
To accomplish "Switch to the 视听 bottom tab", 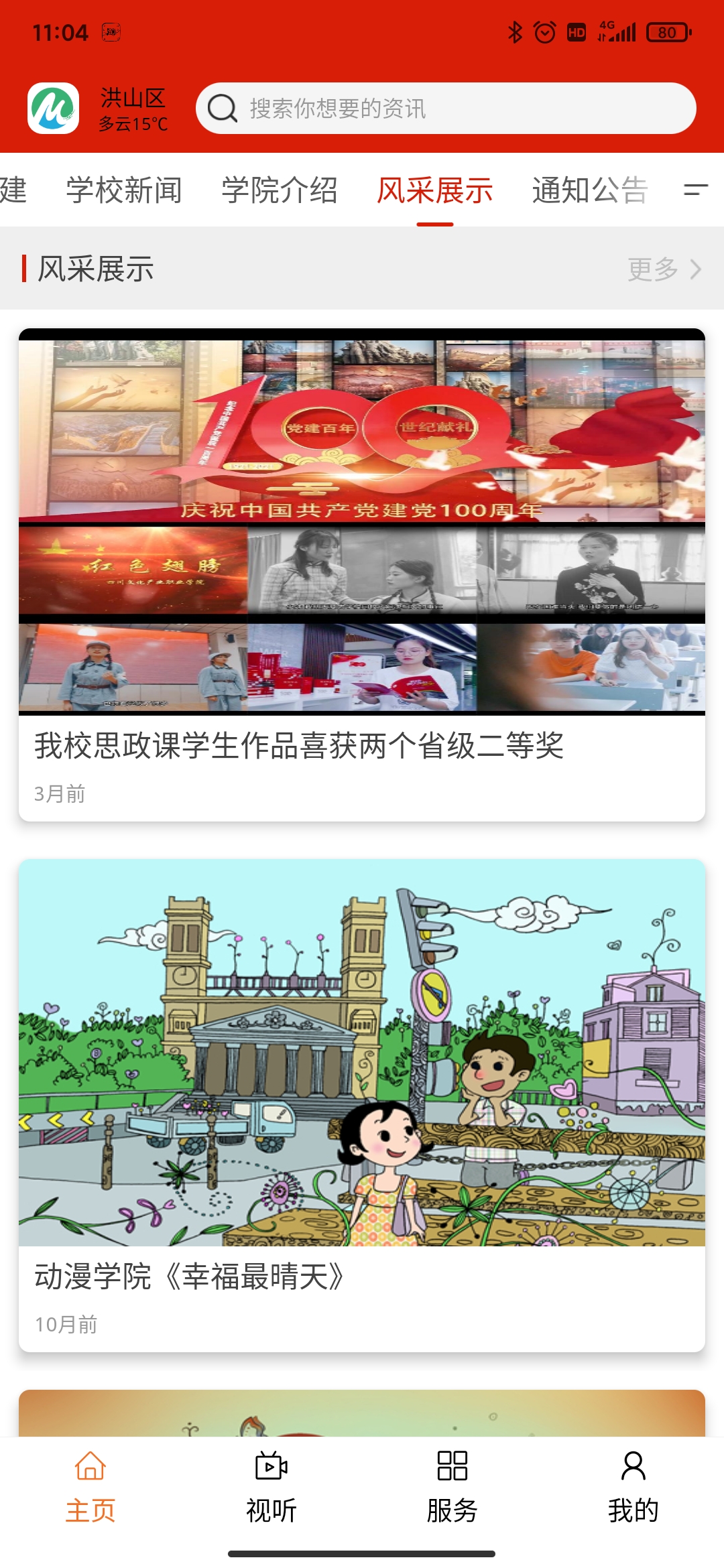I will tap(271, 1486).
